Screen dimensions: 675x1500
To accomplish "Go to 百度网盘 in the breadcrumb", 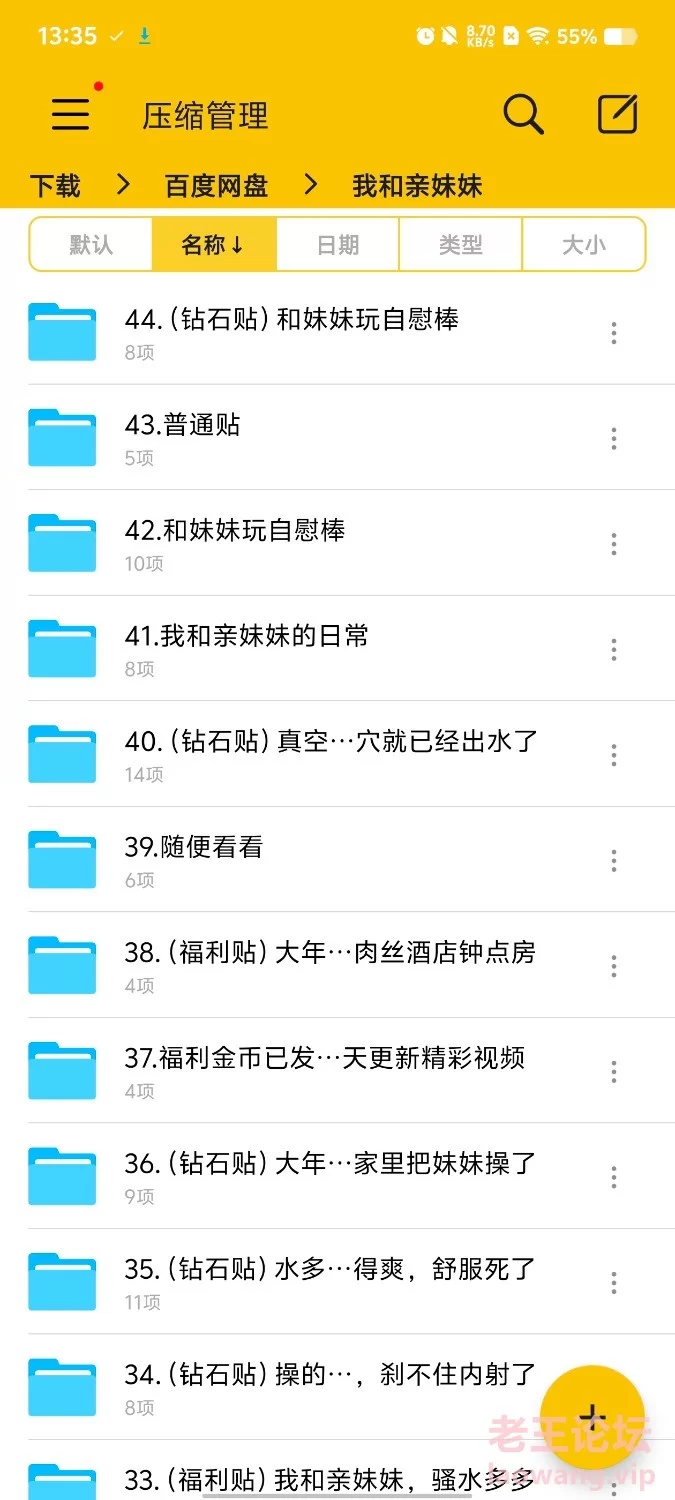I will pyautogui.click(x=216, y=186).
